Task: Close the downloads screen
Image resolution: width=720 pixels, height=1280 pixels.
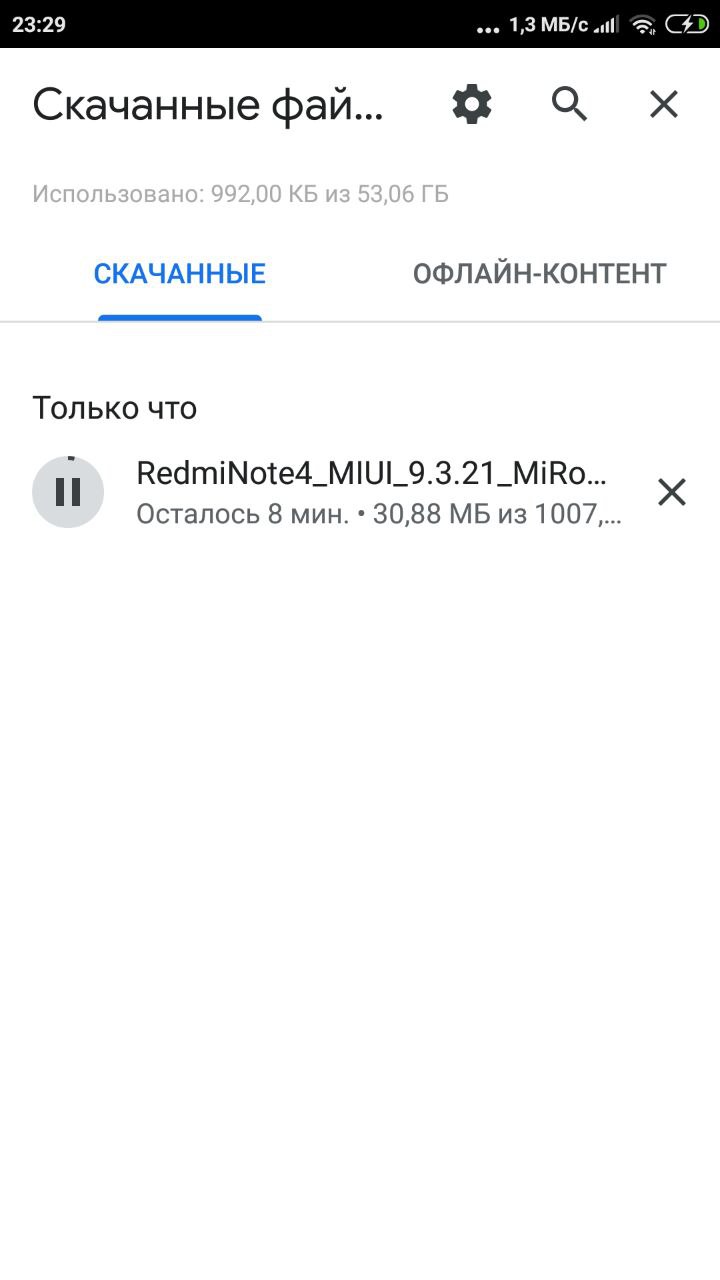Action: [664, 104]
